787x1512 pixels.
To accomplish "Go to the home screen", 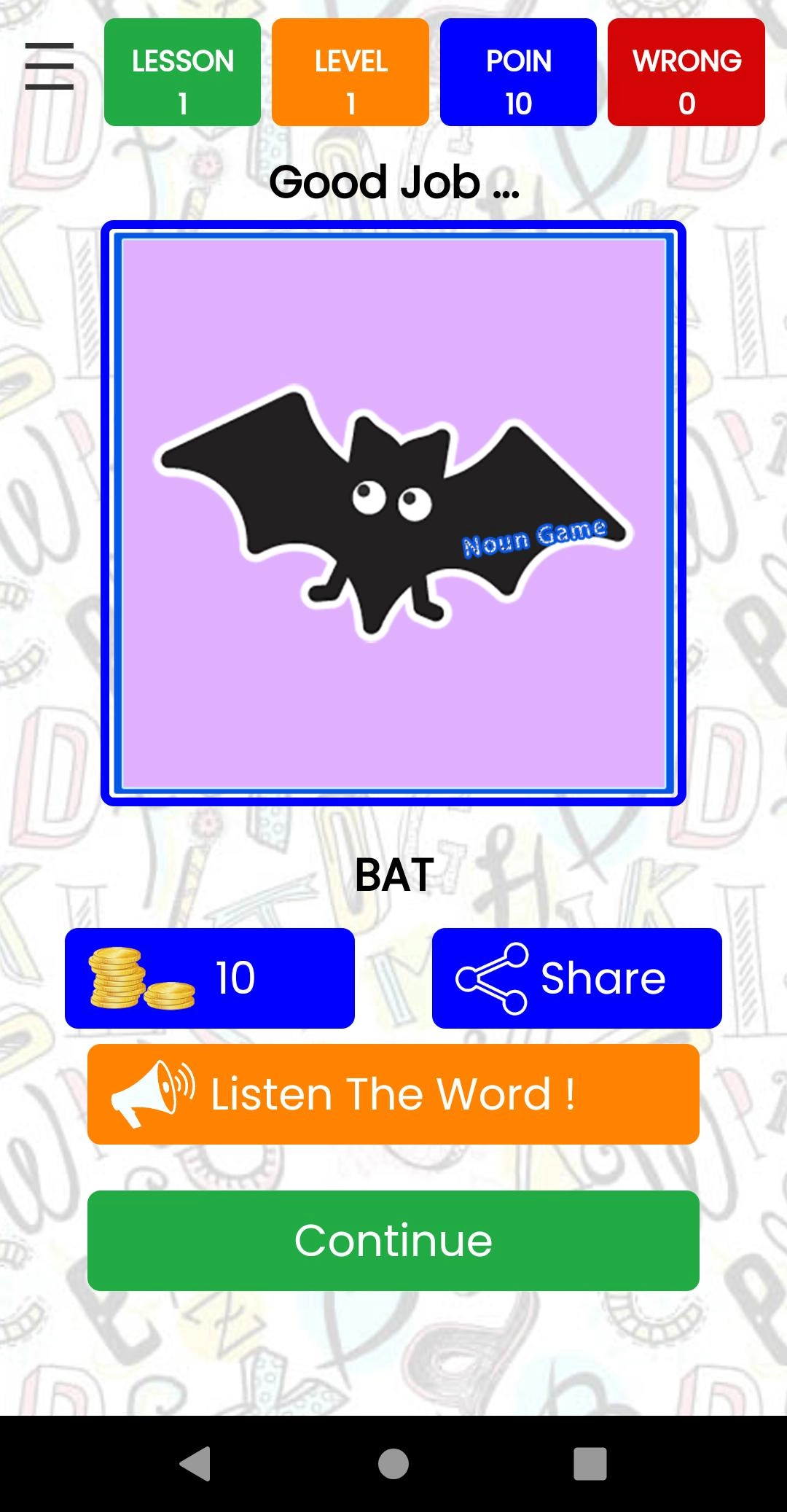I will click(393, 1463).
